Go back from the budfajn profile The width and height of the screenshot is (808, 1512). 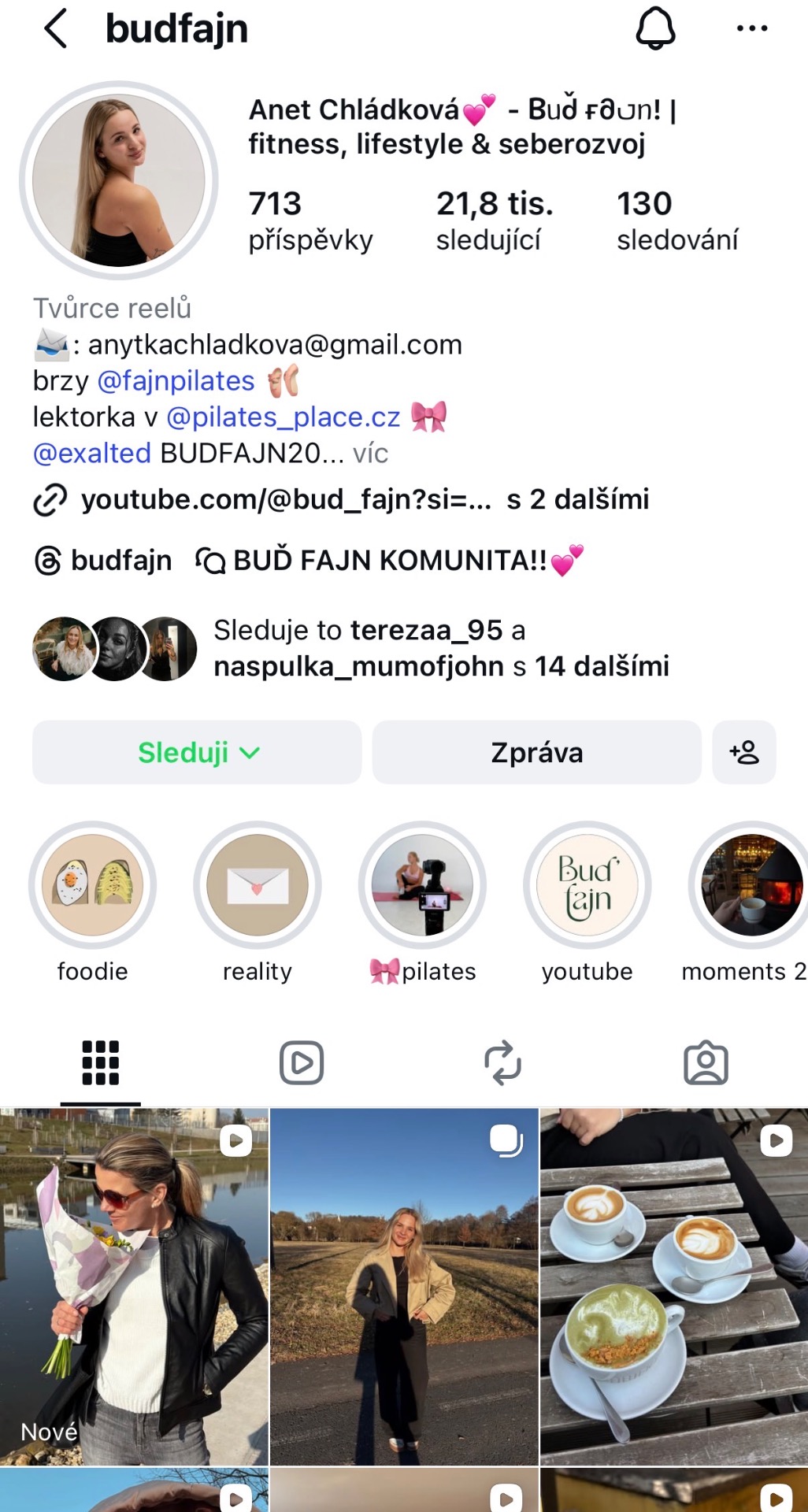coord(55,29)
